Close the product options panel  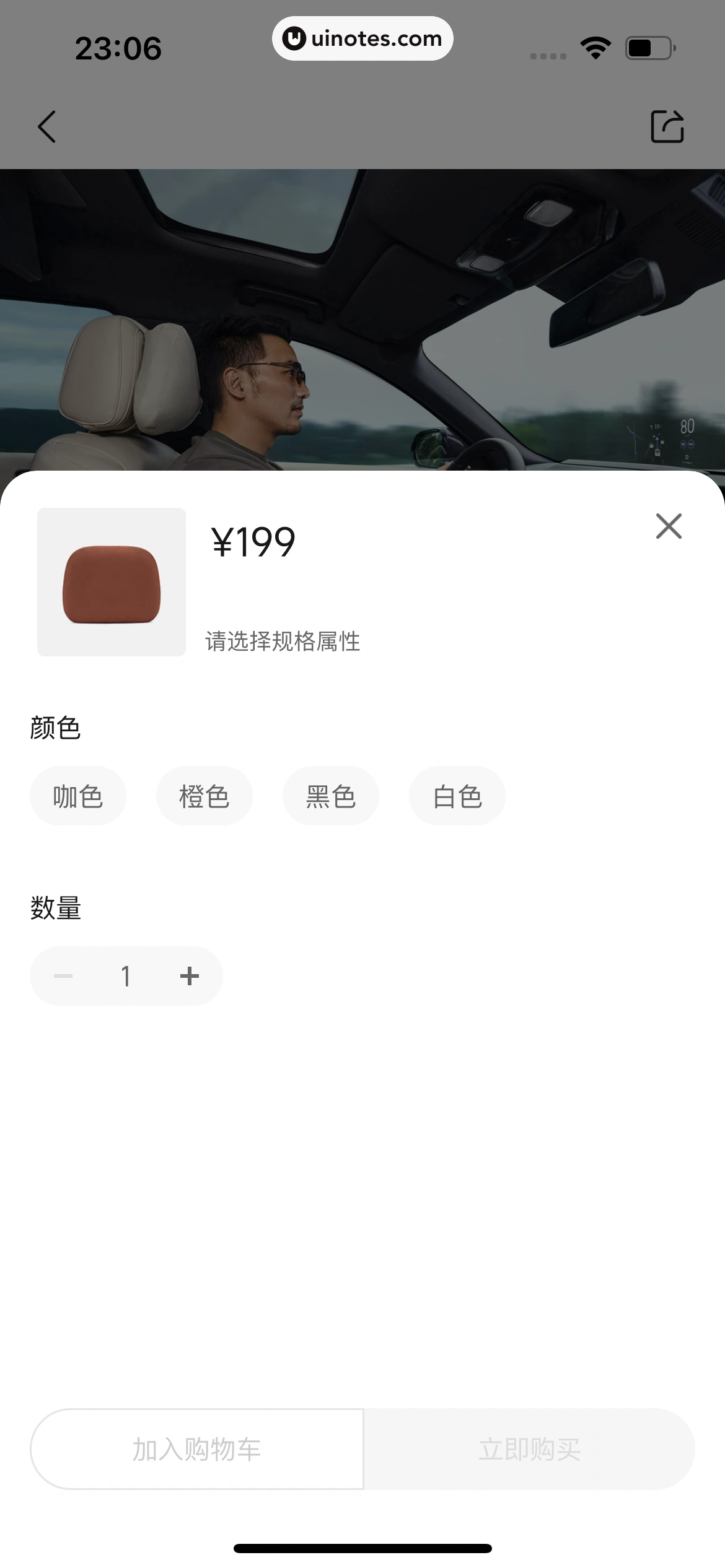coord(668,527)
